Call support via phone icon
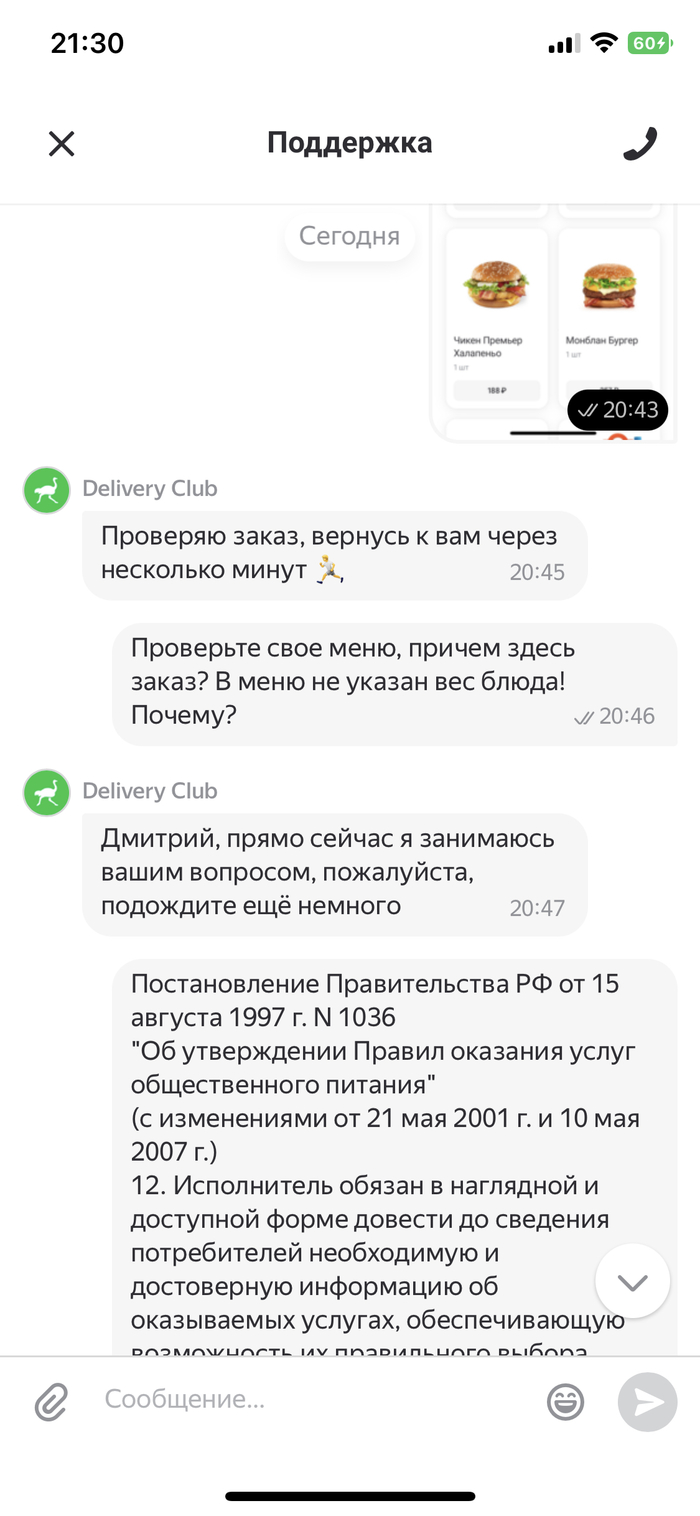 [639, 144]
